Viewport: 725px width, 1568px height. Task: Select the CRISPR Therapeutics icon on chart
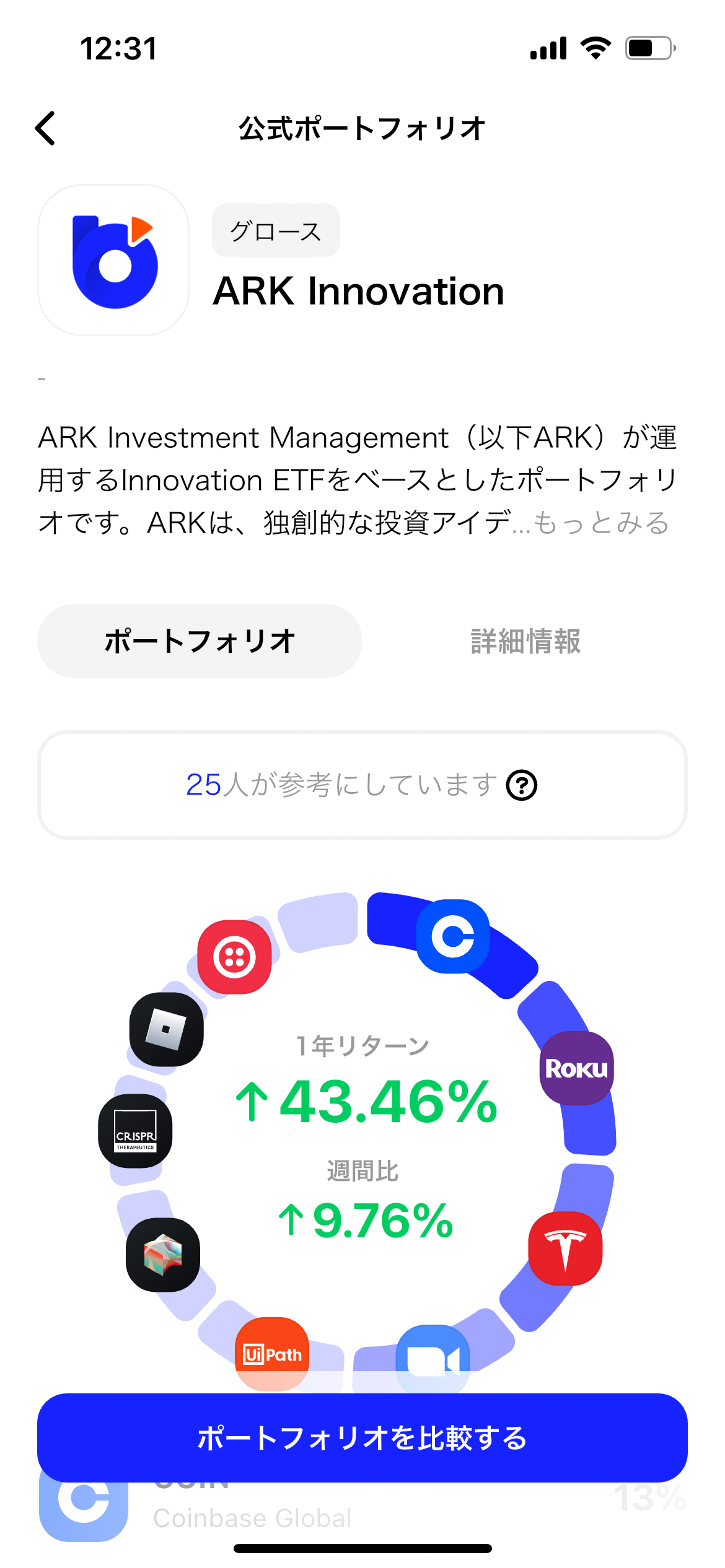(x=135, y=1131)
